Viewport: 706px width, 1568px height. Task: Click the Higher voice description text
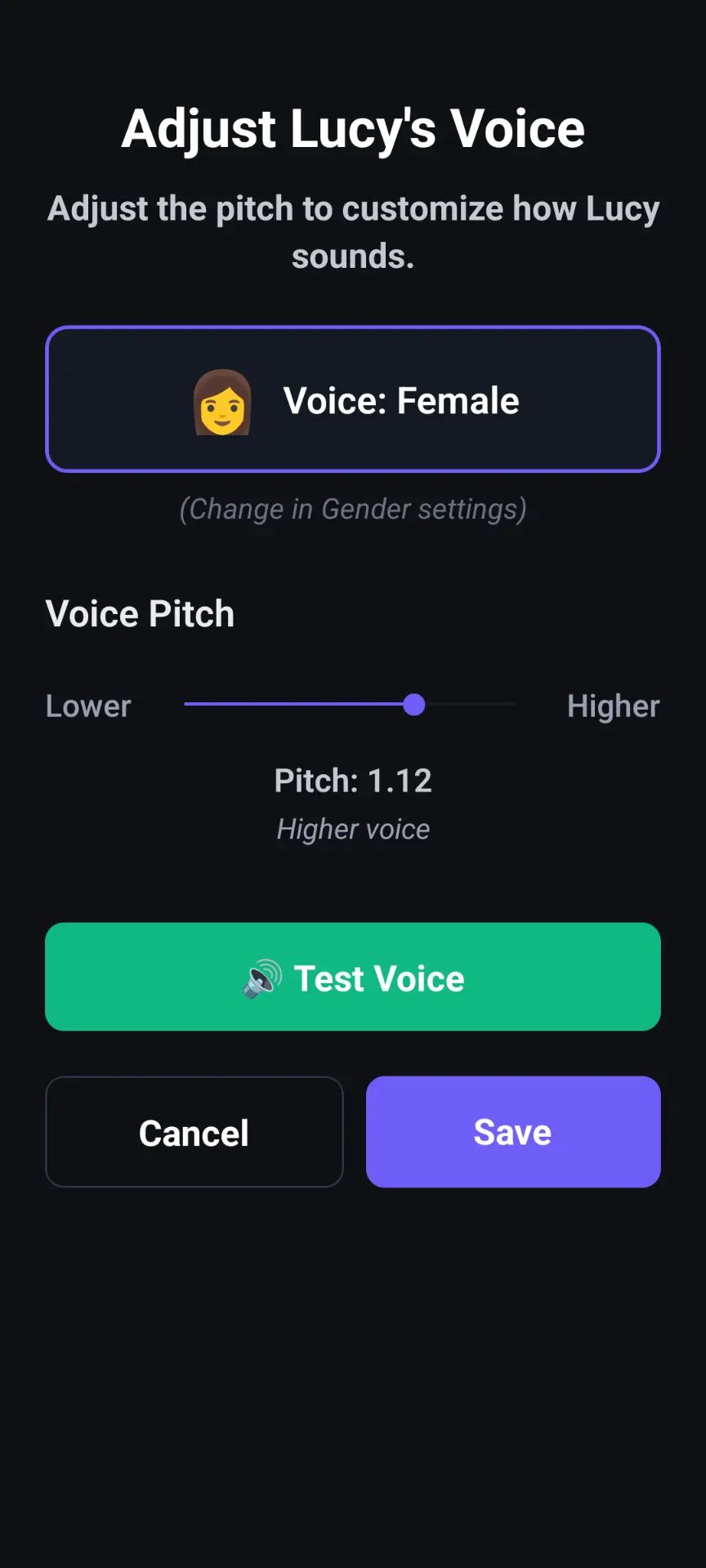pyautogui.click(x=353, y=828)
